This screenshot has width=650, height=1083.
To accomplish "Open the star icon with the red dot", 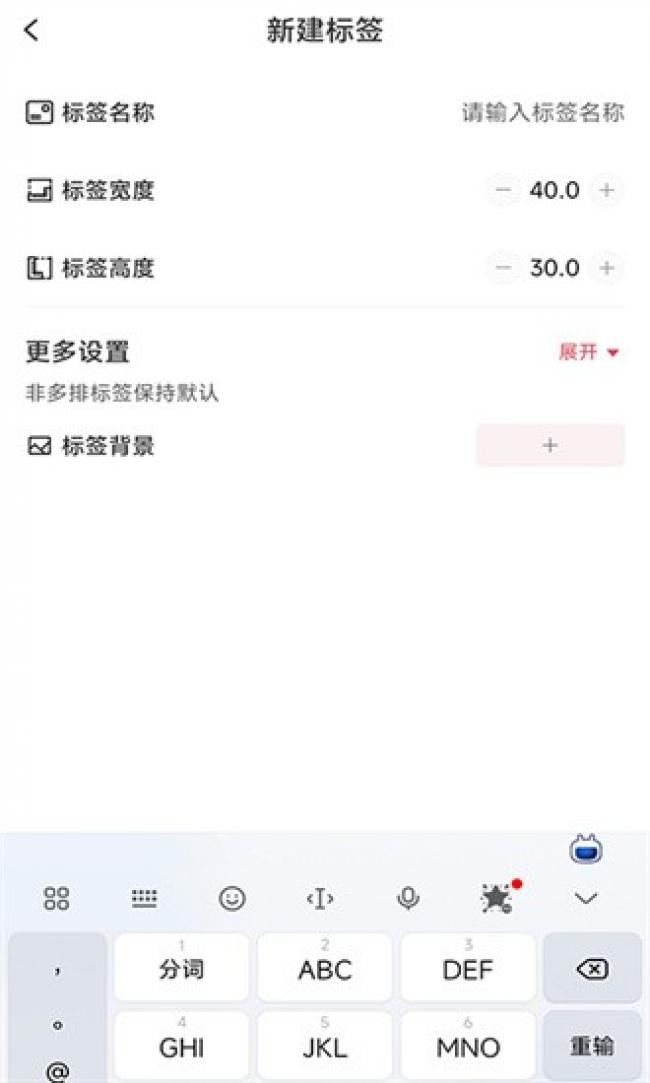I will (x=499, y=897).
